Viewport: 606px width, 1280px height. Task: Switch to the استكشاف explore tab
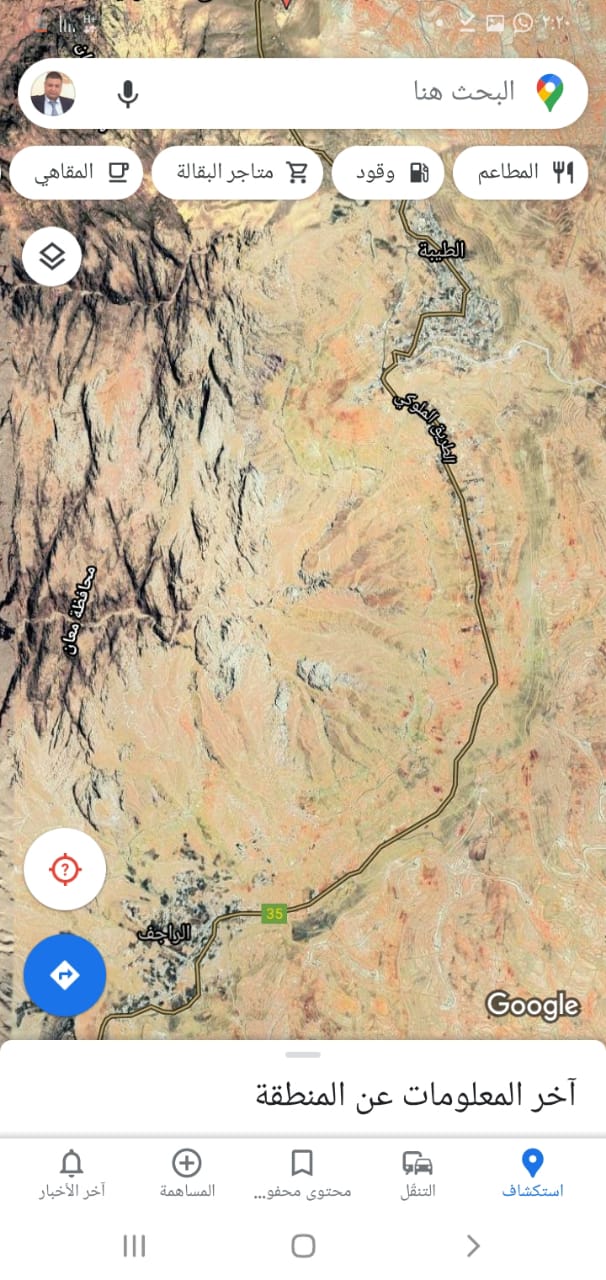click(x=532, y=1173)
